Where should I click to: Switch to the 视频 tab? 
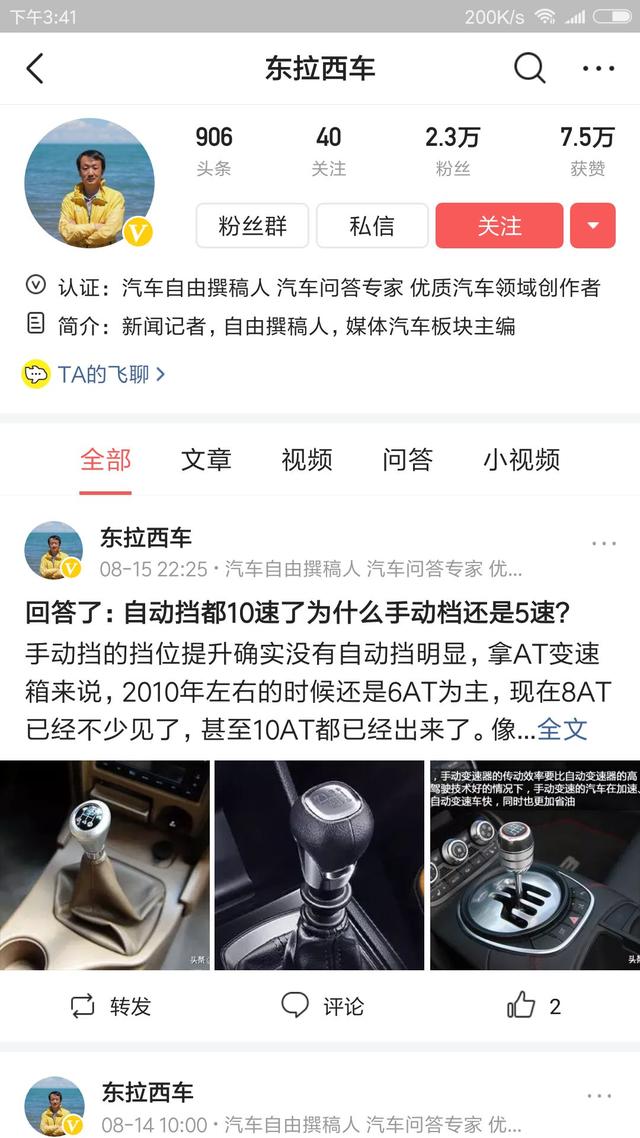coord(306,460)
